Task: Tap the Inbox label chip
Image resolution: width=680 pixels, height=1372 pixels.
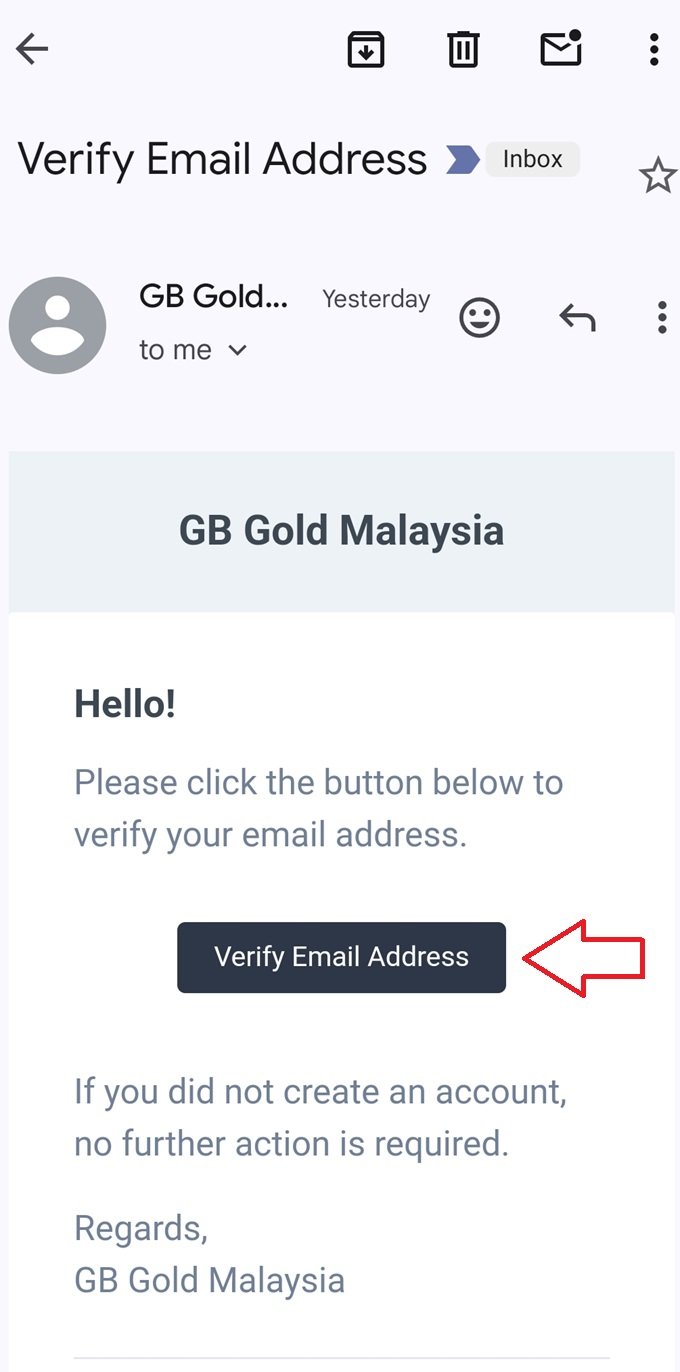Action: click(x=532, y=159)
